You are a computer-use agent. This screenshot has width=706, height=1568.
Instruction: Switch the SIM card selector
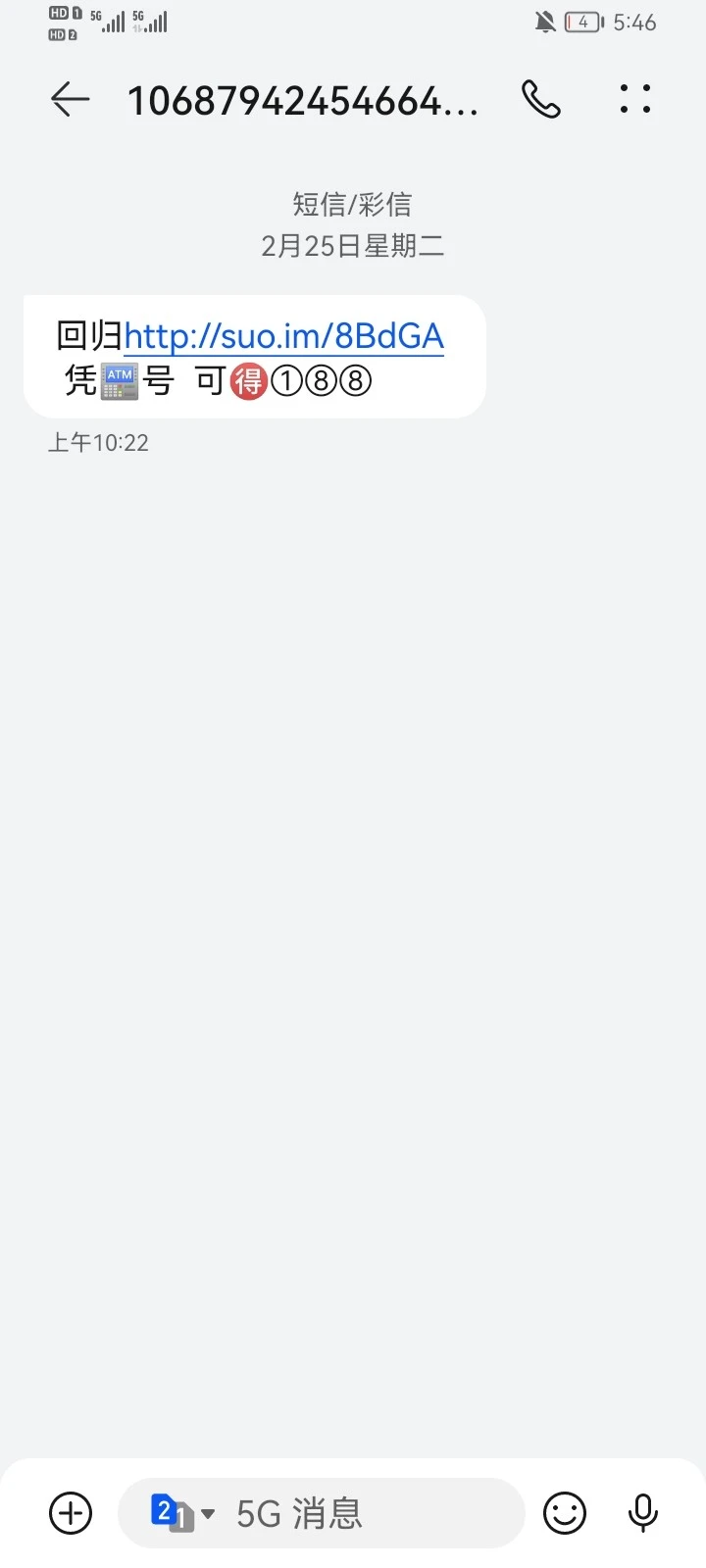click(181, 1513)
